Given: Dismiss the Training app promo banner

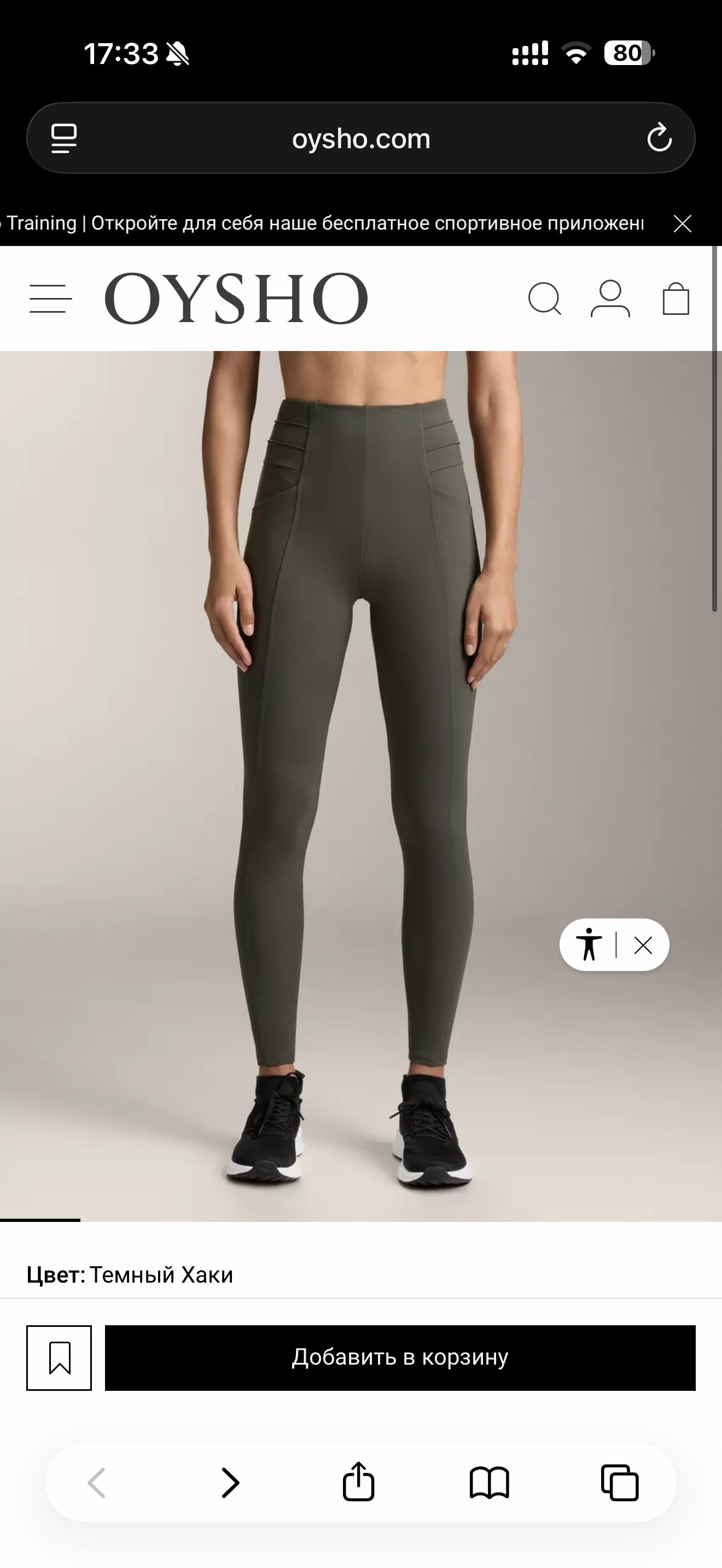Looking at the screenshot, I should tap(683, 224).
